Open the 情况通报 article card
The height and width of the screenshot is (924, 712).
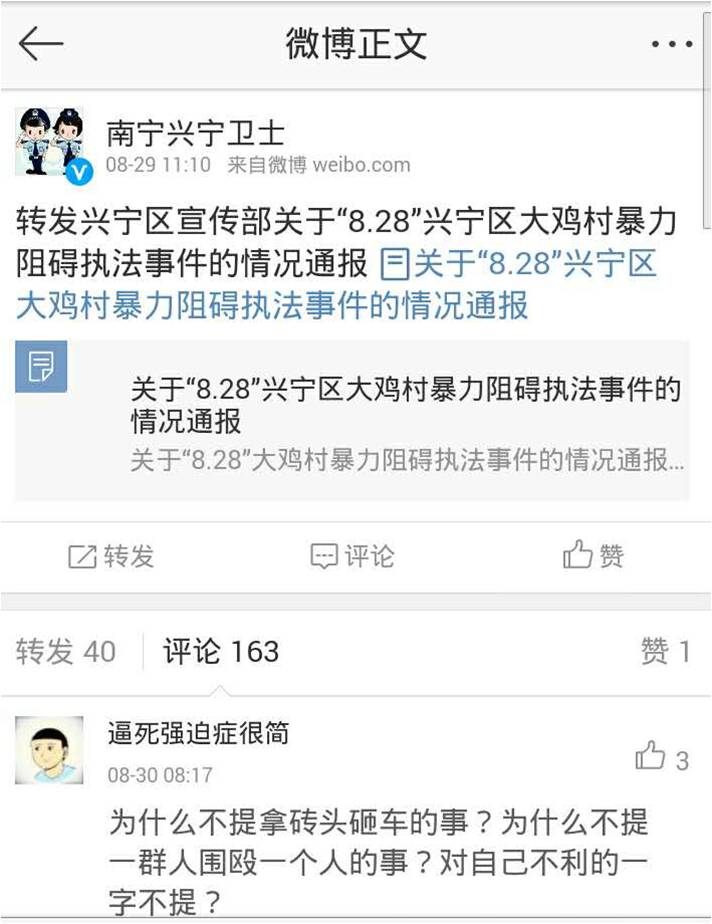point(352,421)
